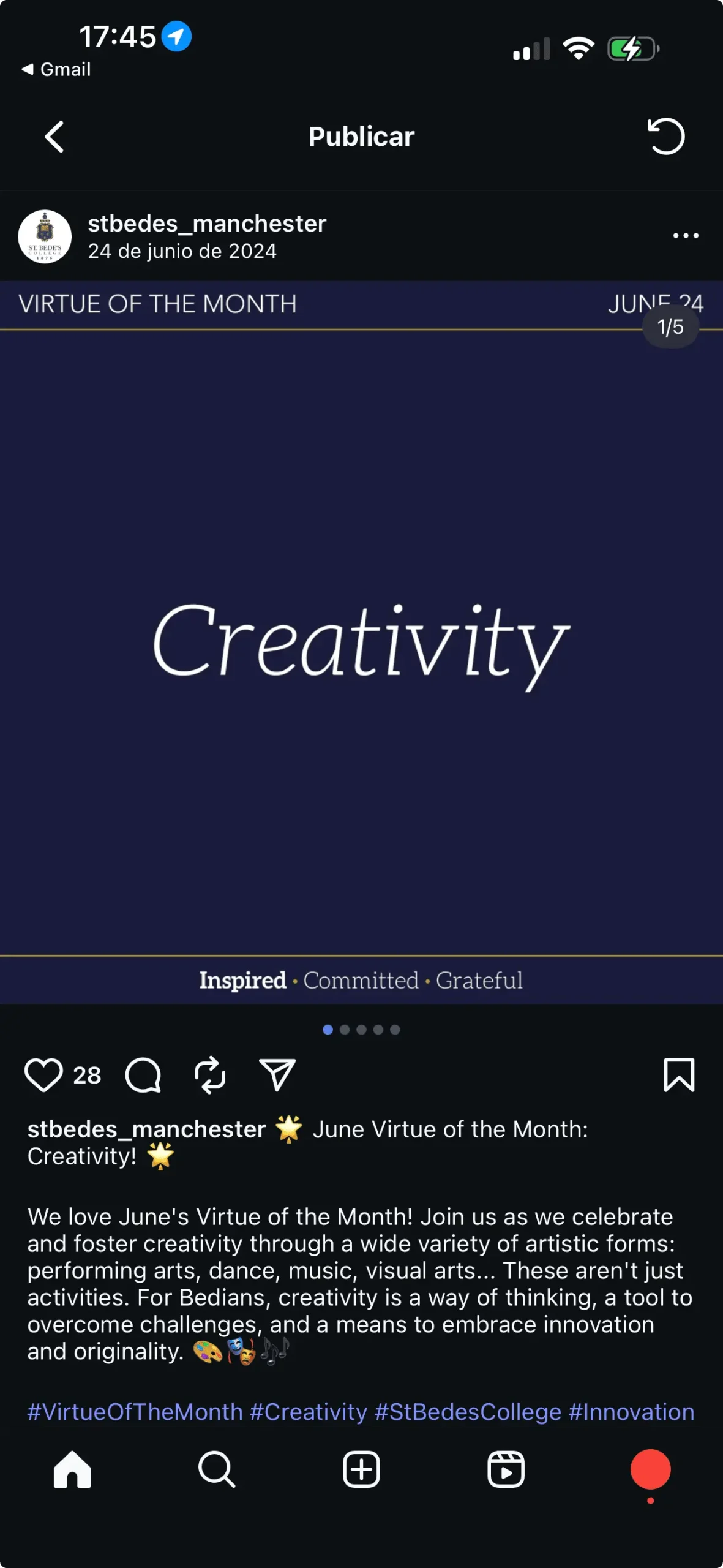The width and height of the screenshot is (723, 1568).
Task: Open your profile tab with red avatar
Action: [650, 1469]
